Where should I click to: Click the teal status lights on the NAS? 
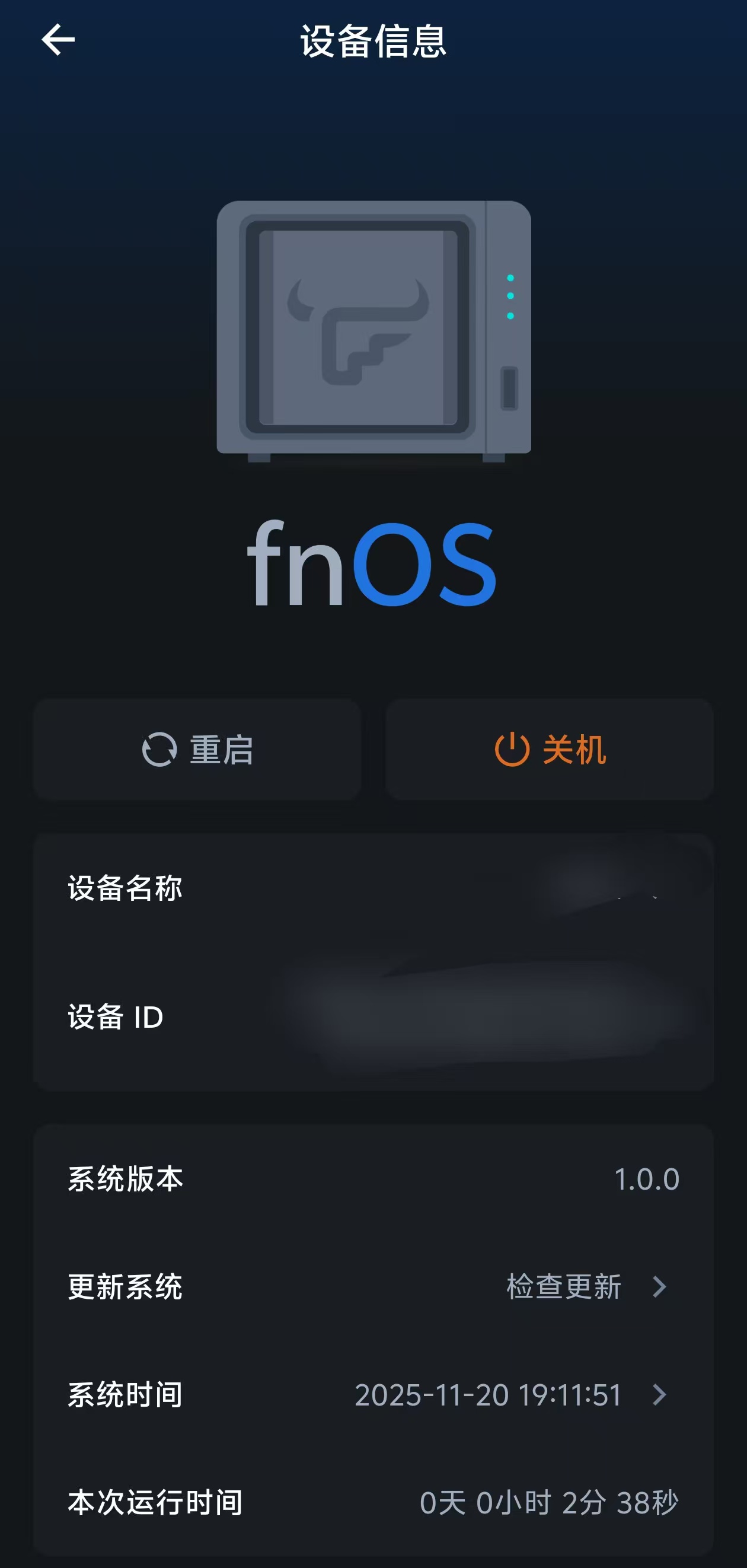coord(510,297)
